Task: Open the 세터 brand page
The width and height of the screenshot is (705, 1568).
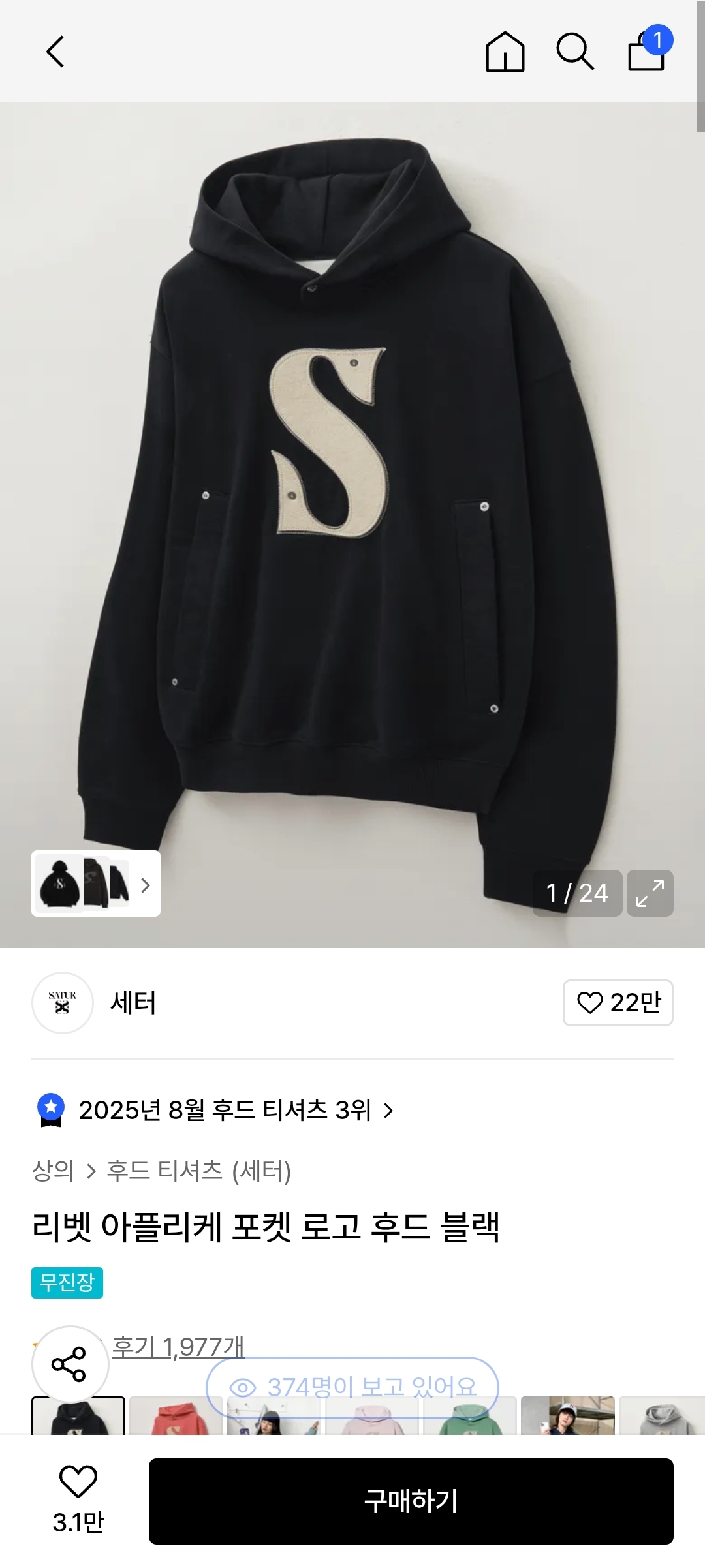Action: (133, 1003)
